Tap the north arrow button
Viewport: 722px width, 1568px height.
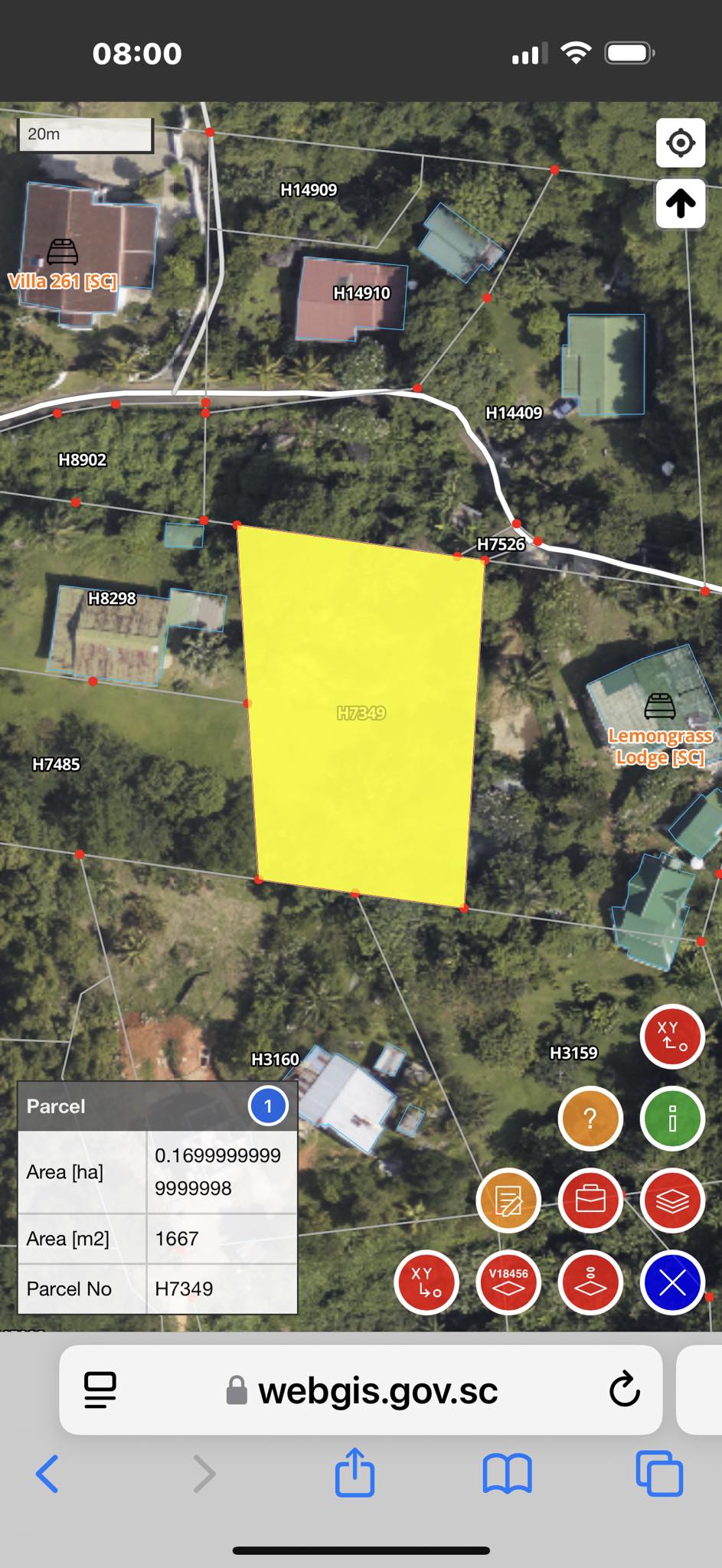(680, 204)
